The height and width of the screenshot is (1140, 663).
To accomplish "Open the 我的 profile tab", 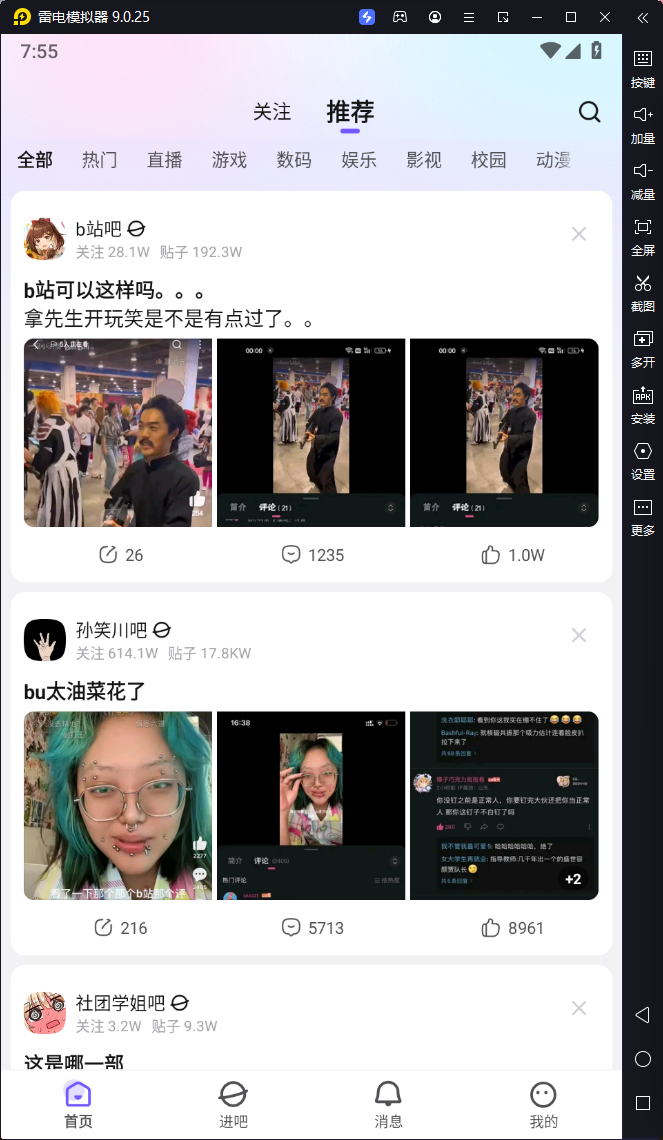I will click(543, 1103).
